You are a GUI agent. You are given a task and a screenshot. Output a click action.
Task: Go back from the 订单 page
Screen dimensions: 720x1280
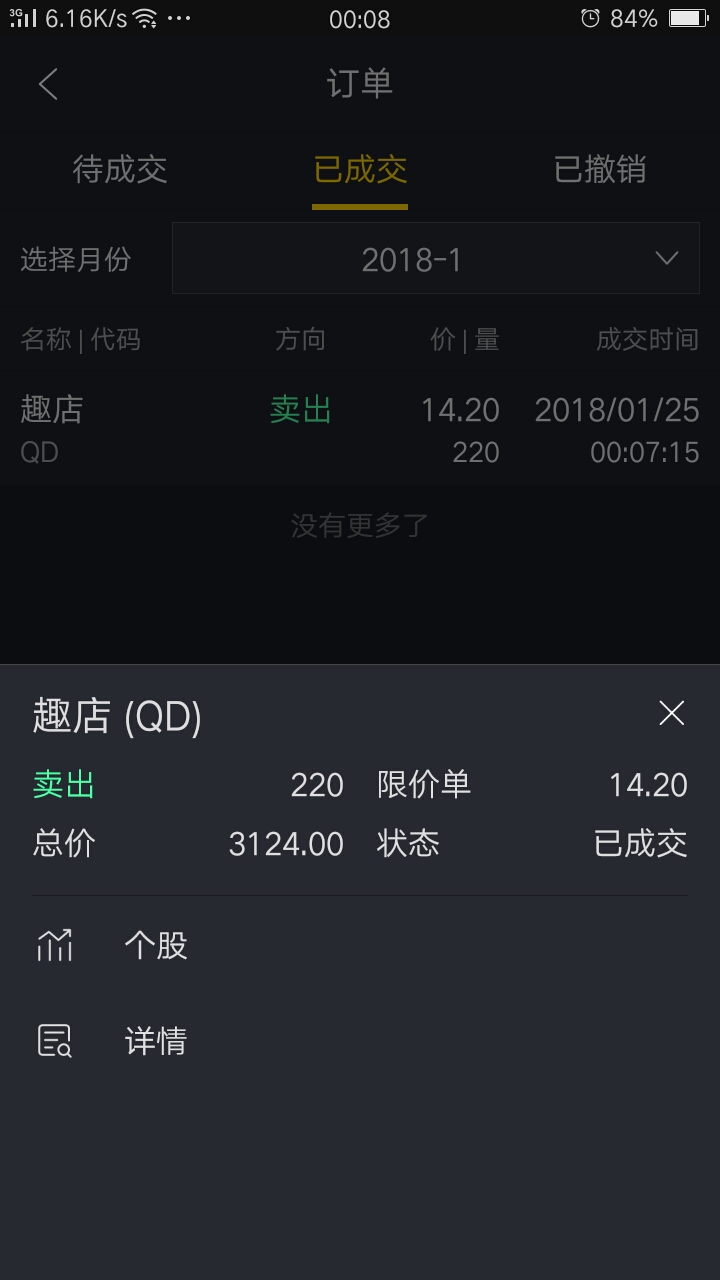click(x=48, y=84)
